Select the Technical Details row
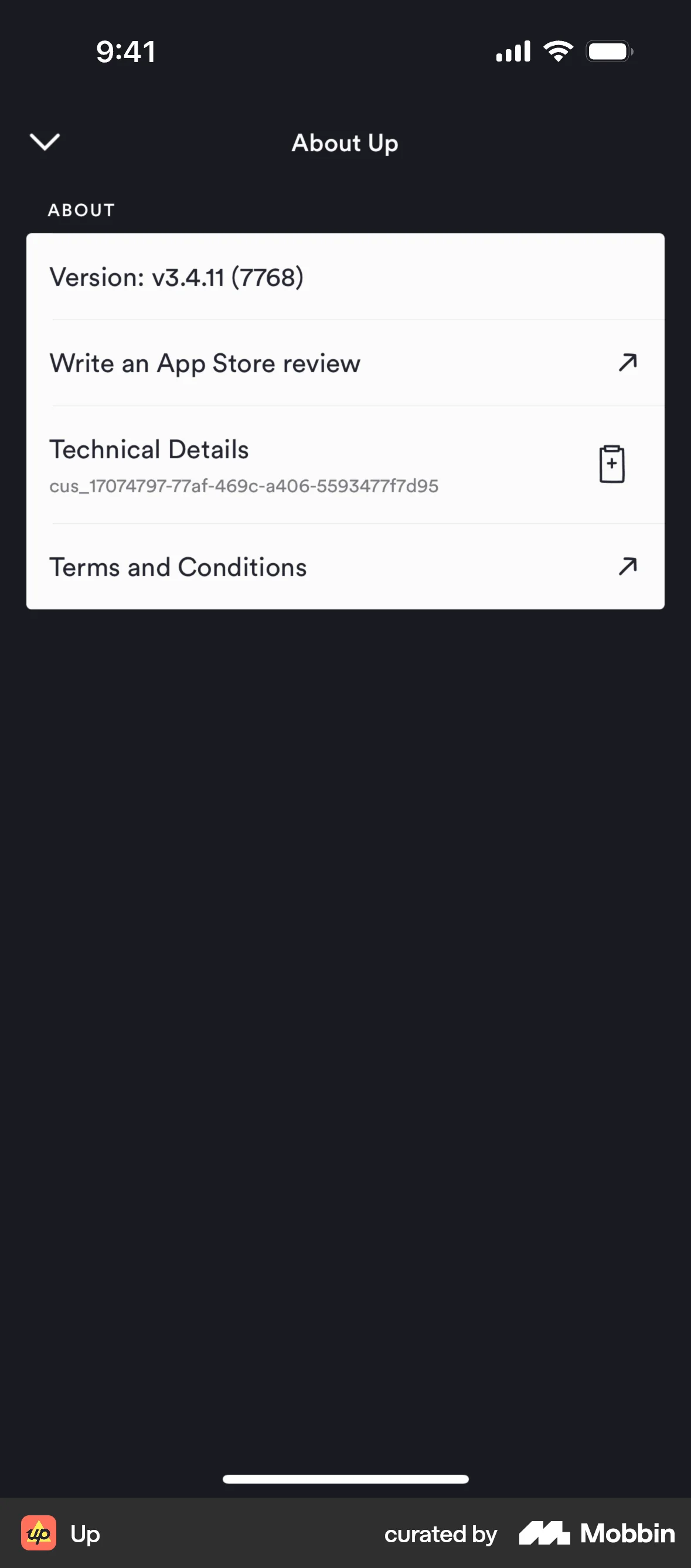691x1568 pixels. click(149, 449)
